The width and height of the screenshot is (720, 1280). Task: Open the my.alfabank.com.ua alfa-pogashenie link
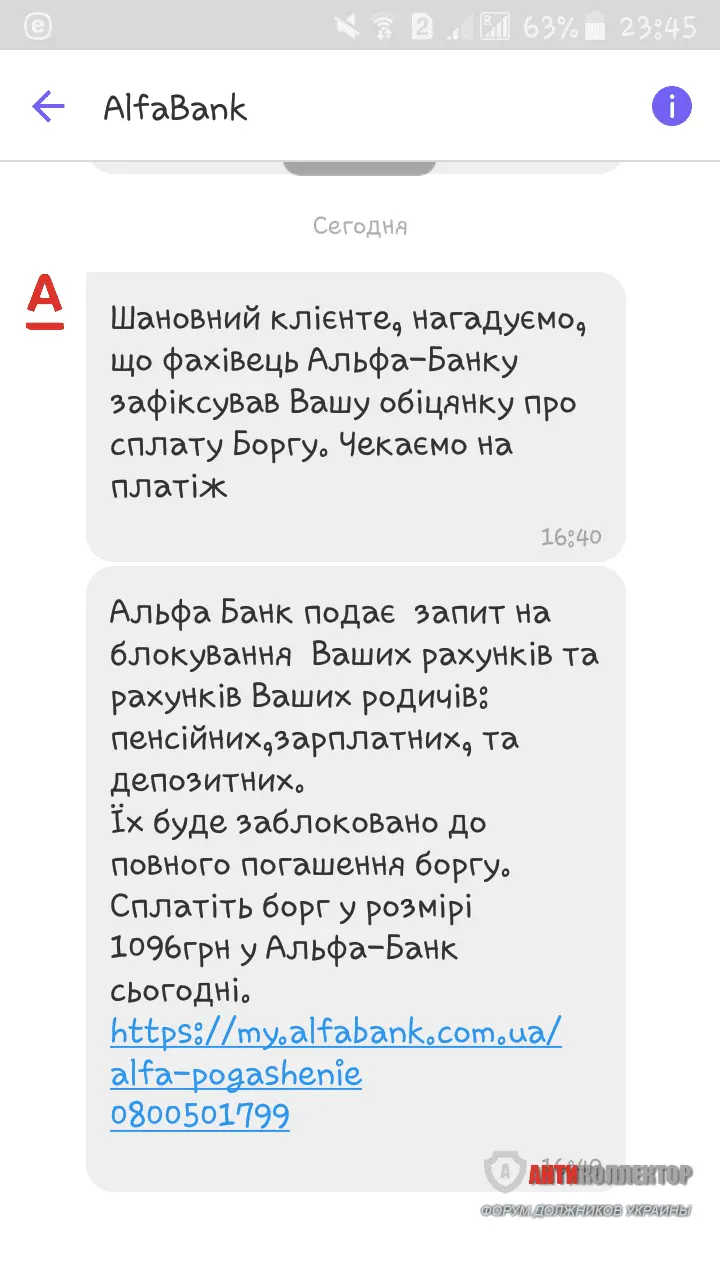tap(335, 1032)
